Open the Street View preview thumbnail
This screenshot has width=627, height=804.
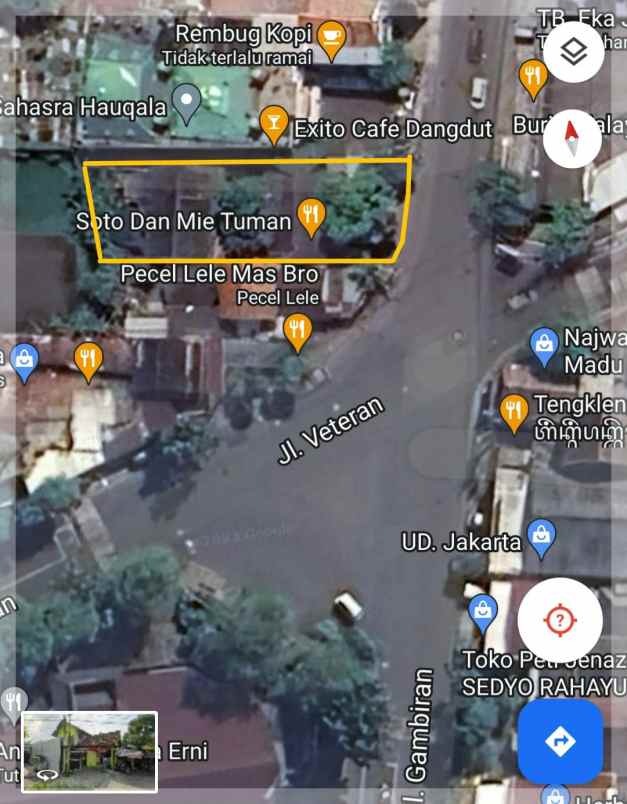click(89, 752)
